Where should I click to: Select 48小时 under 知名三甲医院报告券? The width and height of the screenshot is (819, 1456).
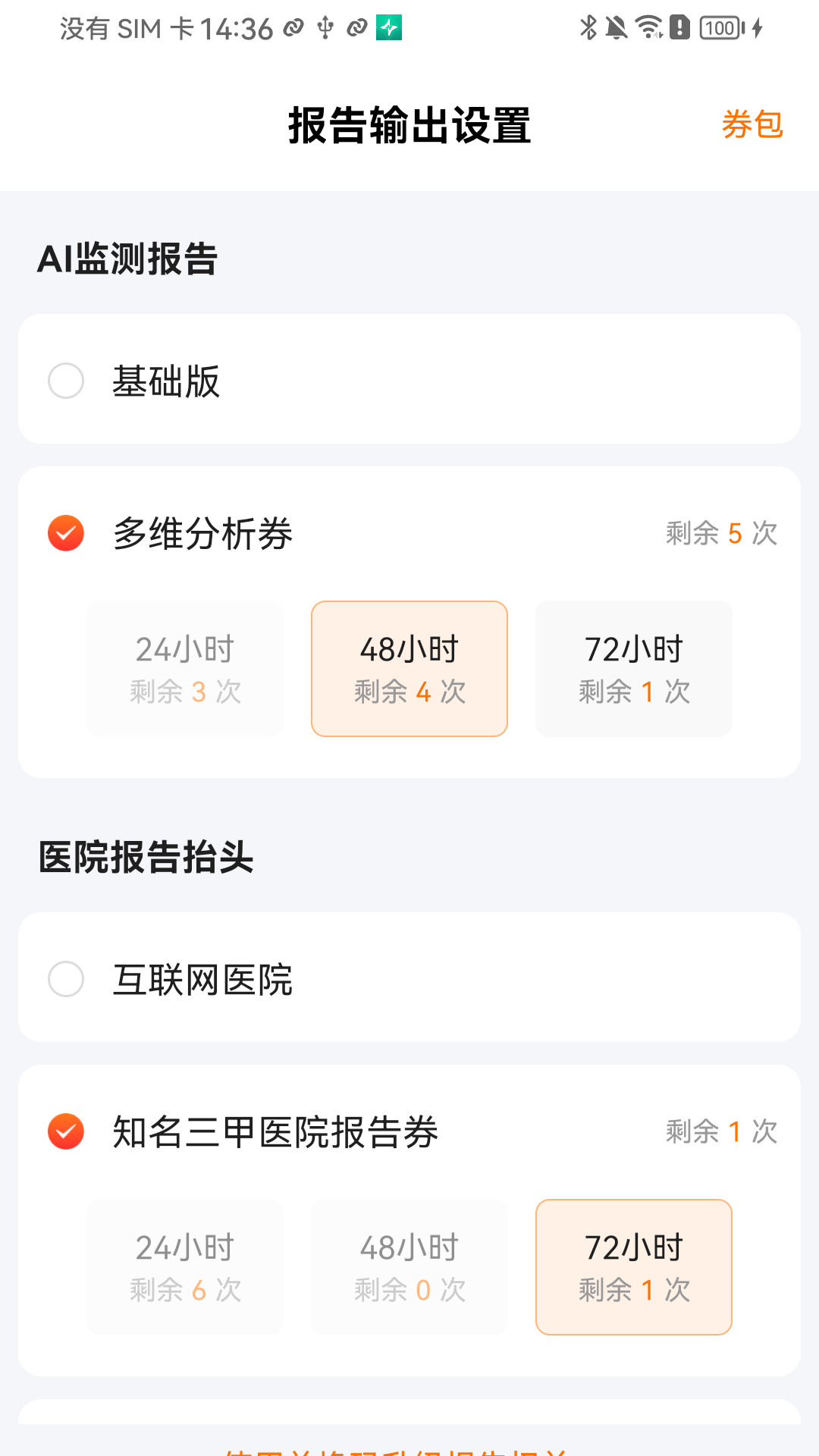(409, 1266)
